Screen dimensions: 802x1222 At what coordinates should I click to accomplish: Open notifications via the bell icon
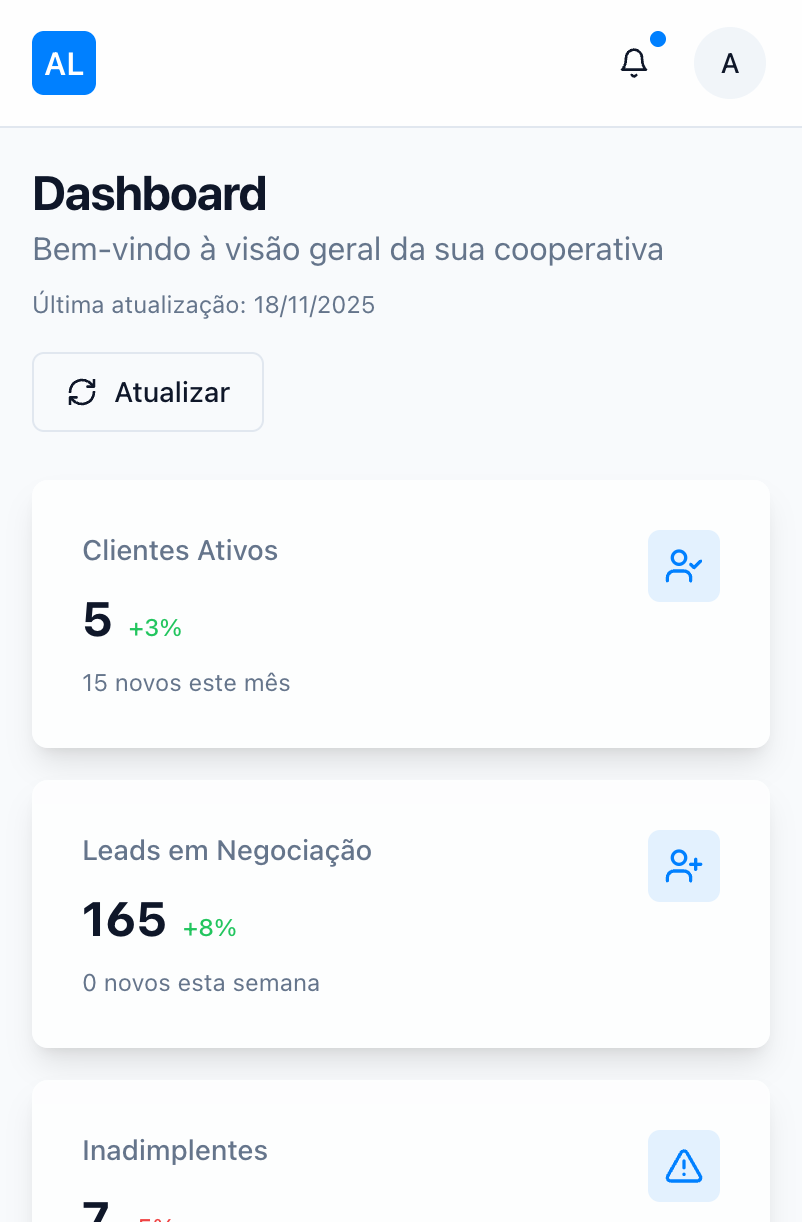point(633,62)
